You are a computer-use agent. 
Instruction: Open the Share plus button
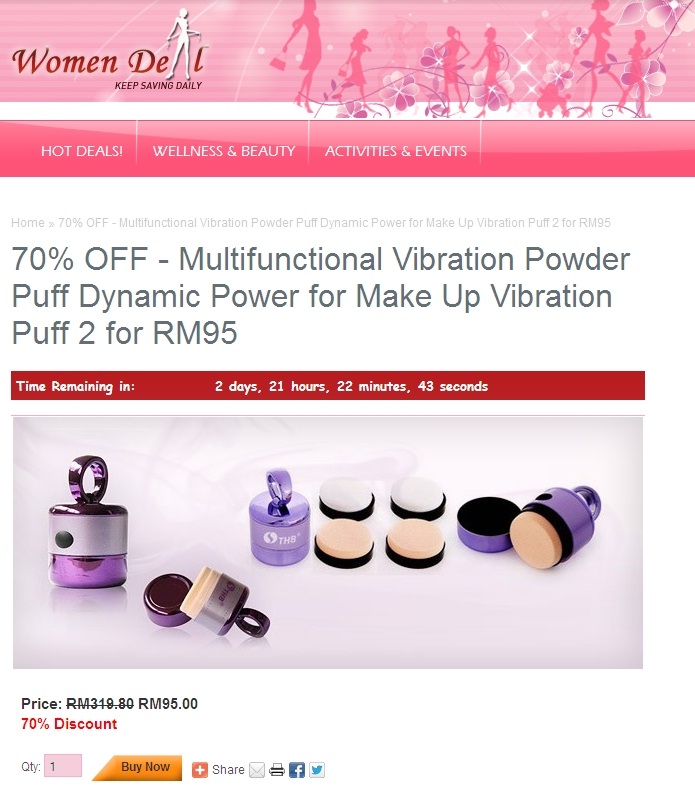tap(201, 770)
